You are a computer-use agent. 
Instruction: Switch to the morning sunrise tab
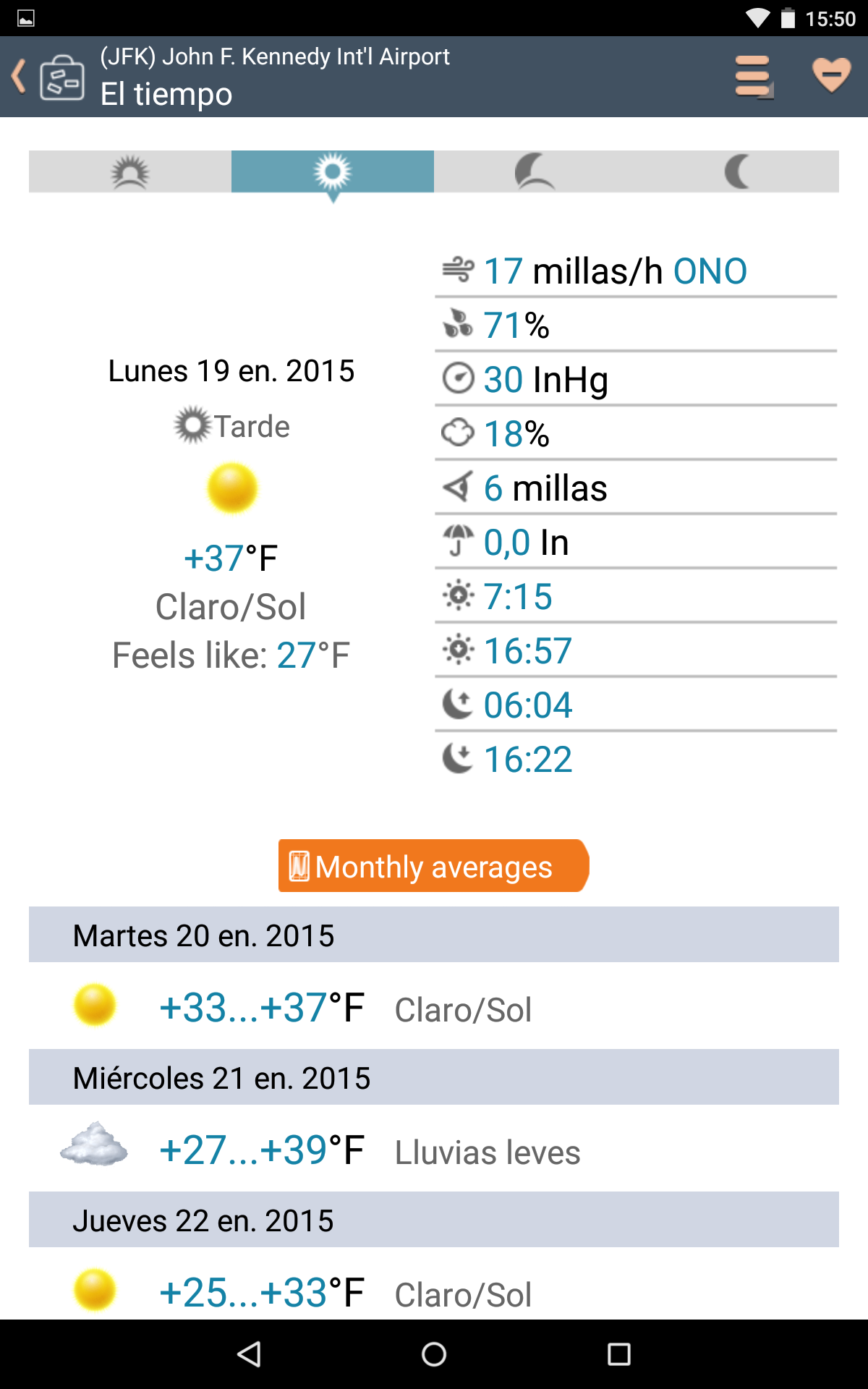pyautogui.click(x=130, y=172)
